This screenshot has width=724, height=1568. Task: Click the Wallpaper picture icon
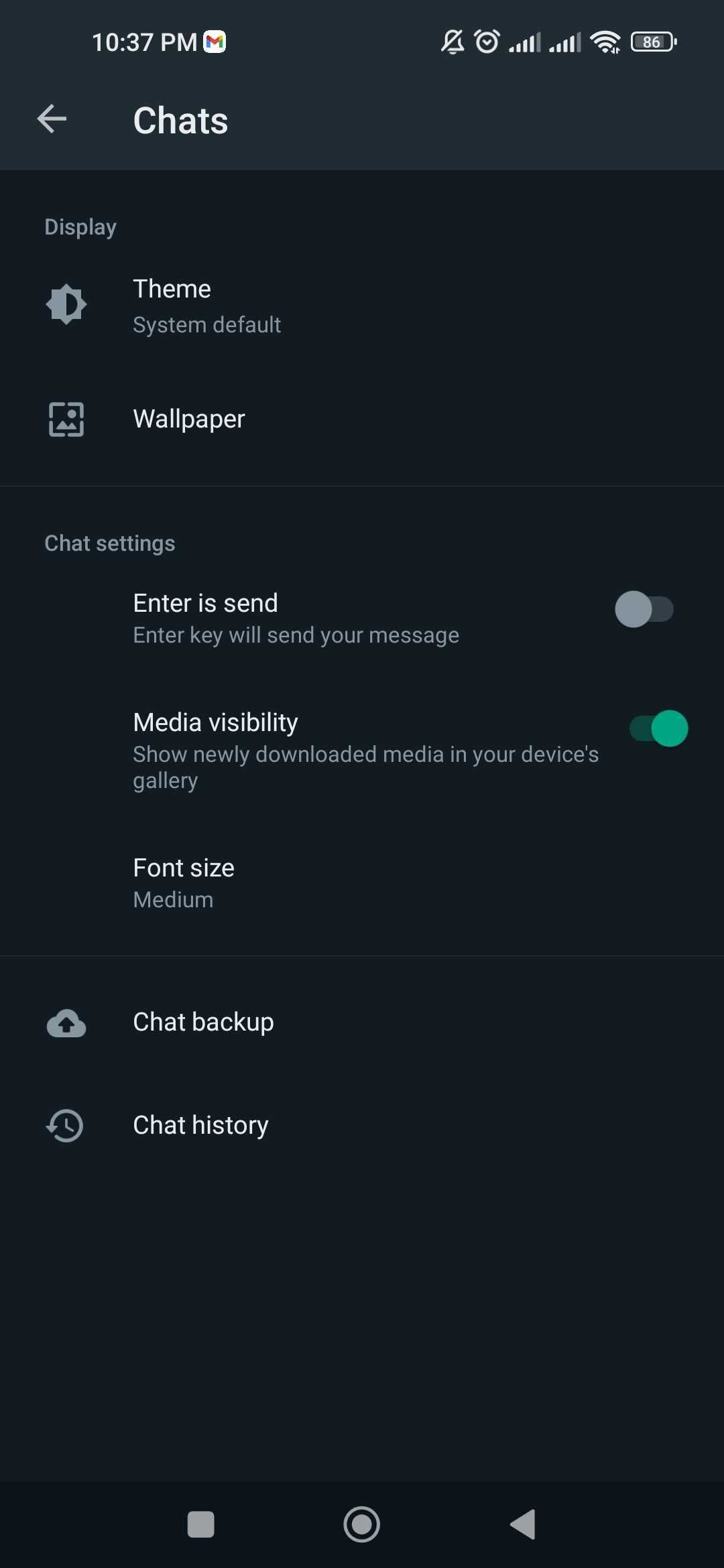coord(66,419)
